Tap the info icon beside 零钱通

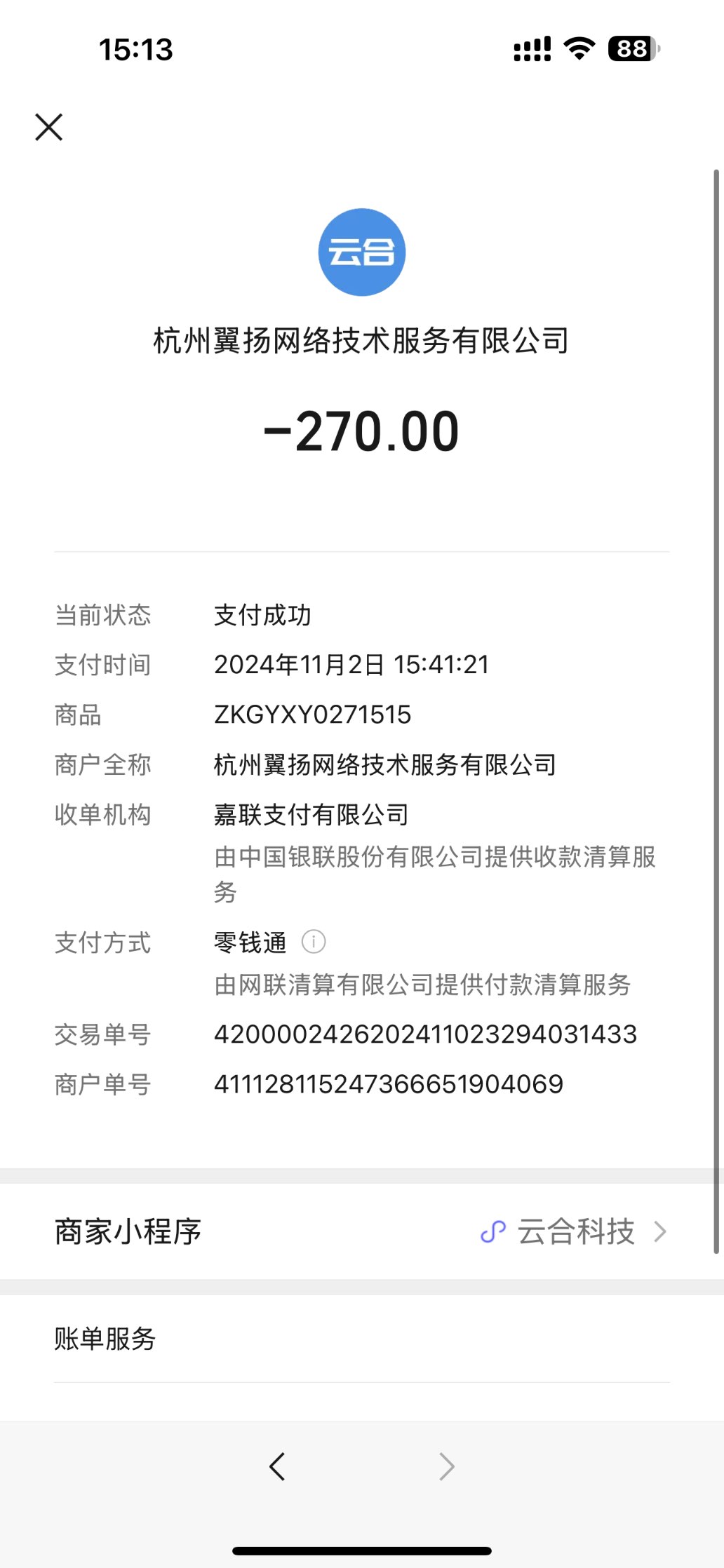tap(313, 942)
